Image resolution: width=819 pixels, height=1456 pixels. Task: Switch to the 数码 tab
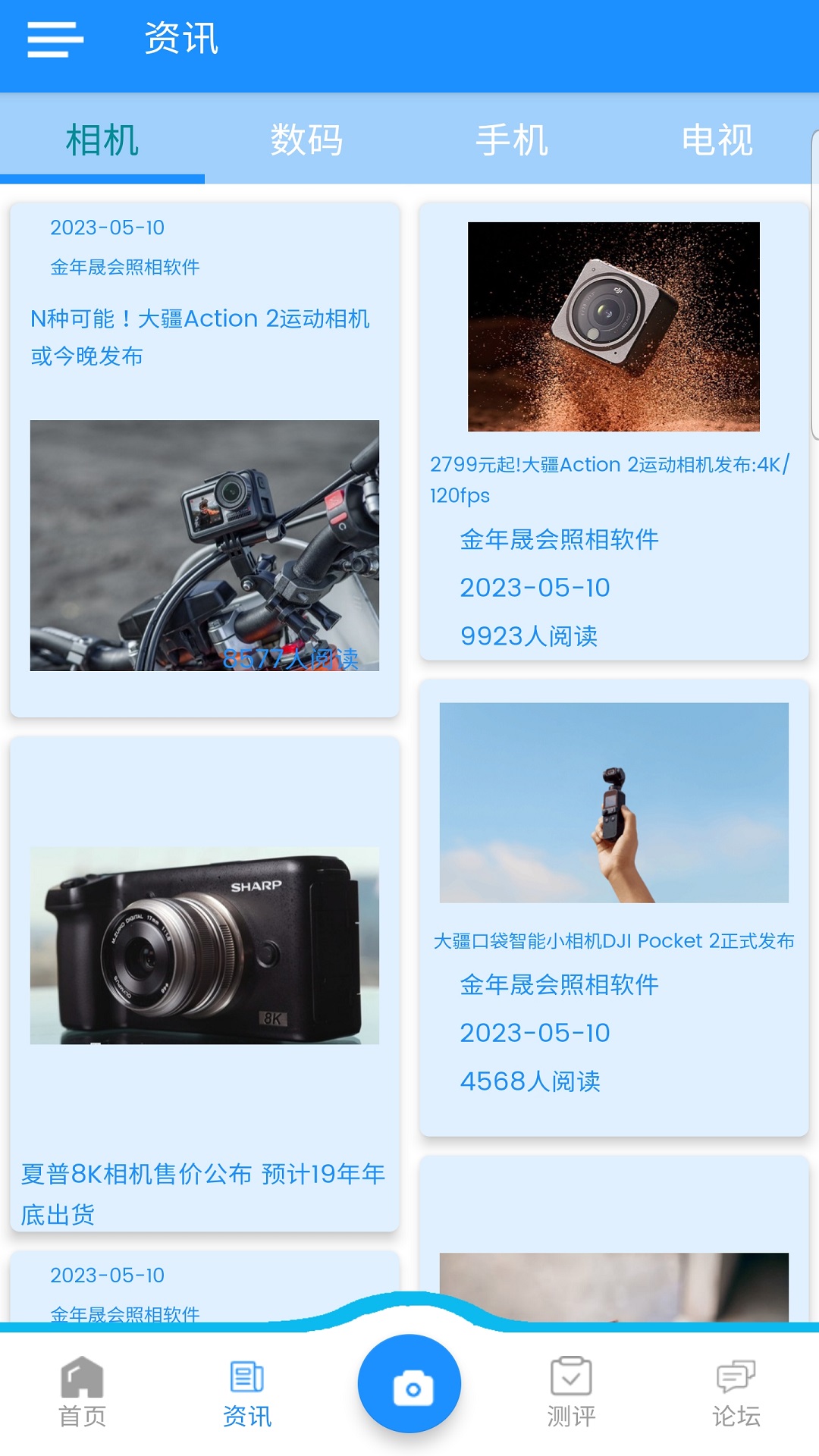(306, 140)
